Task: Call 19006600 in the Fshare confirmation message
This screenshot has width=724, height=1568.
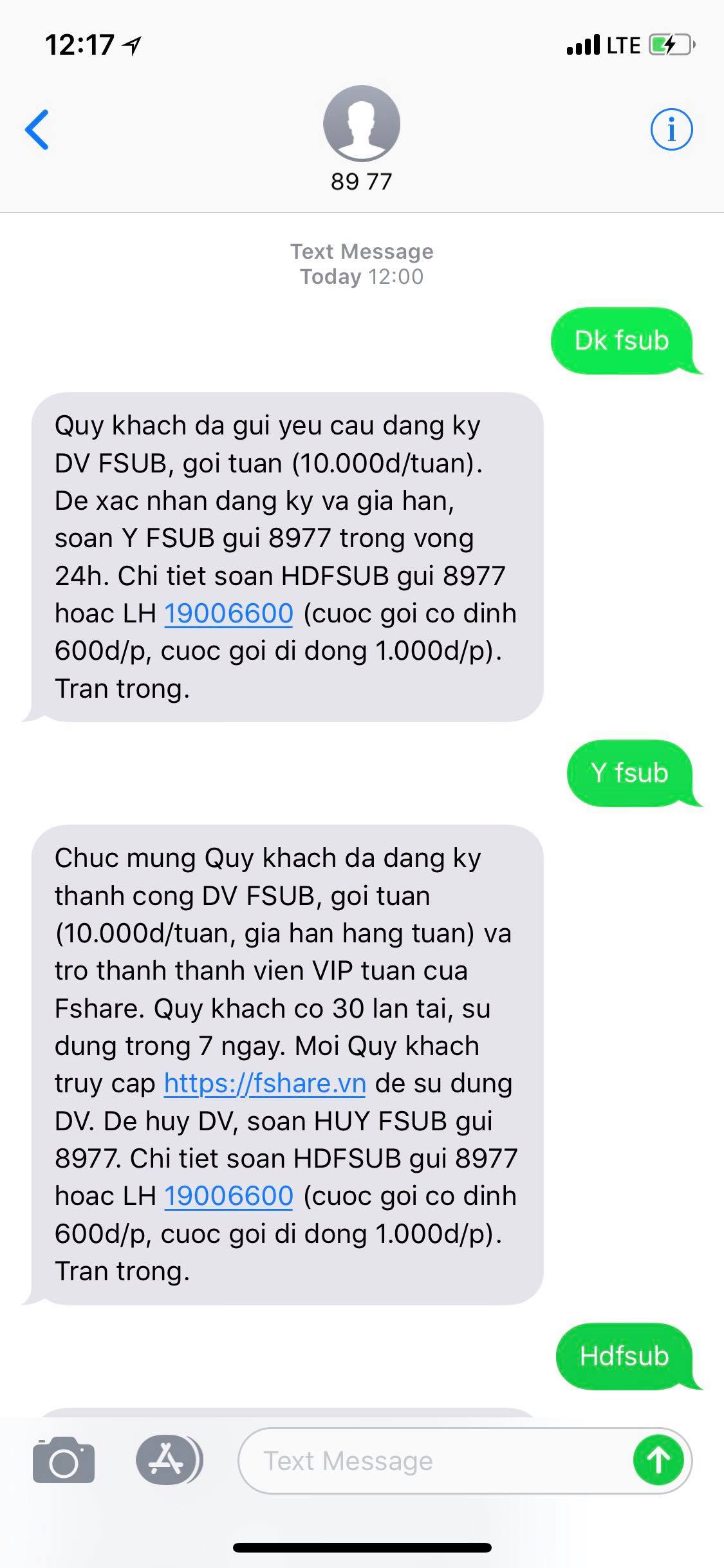Action: pos(228,1196)
